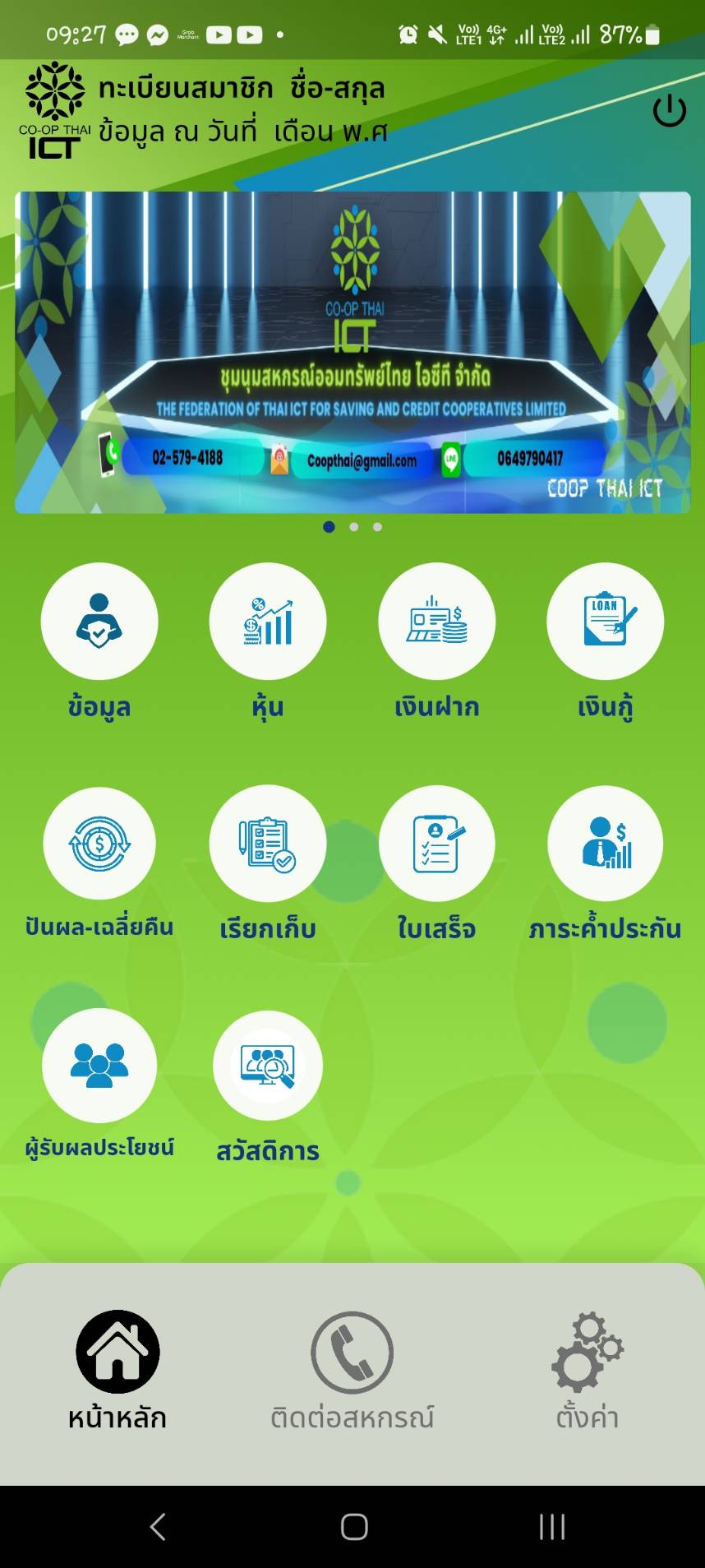705x1568 pixels.
Task: Open the สวัสดิการ welfare section
Action: [x=268, y=1066]
